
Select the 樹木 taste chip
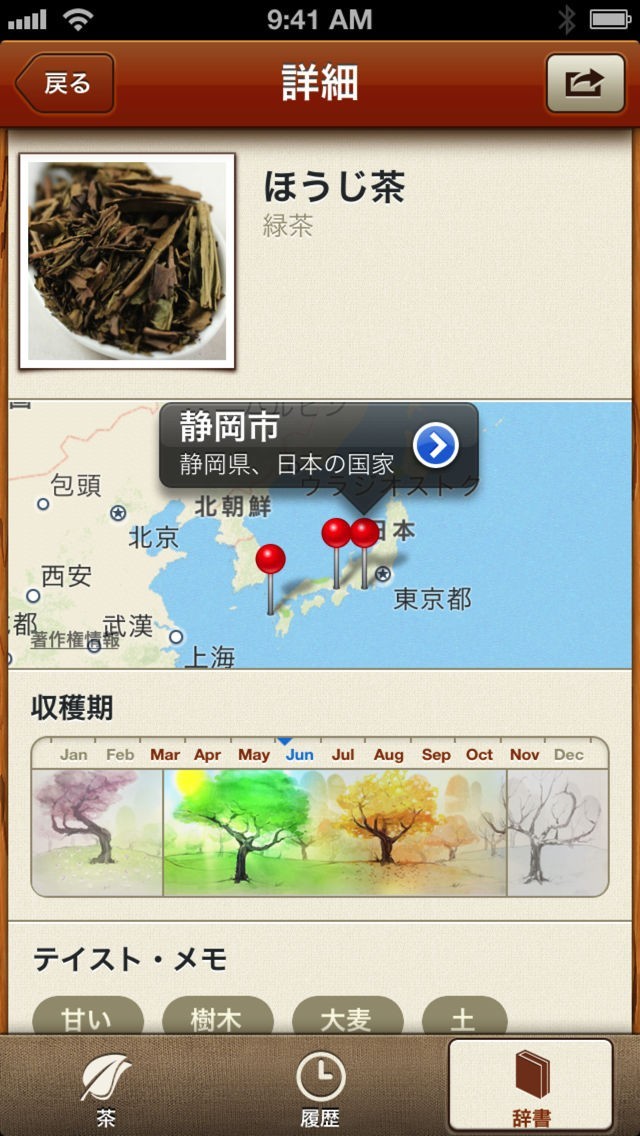[217, 1018]
